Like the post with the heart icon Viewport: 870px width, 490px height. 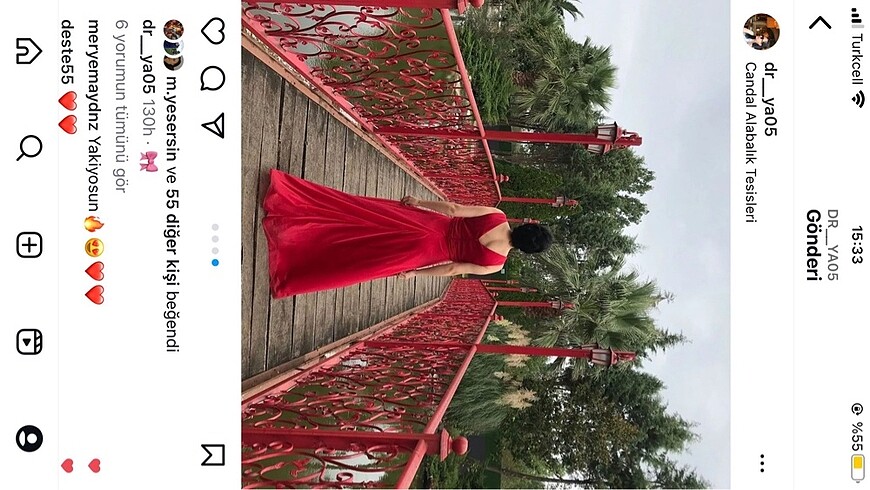213,31
